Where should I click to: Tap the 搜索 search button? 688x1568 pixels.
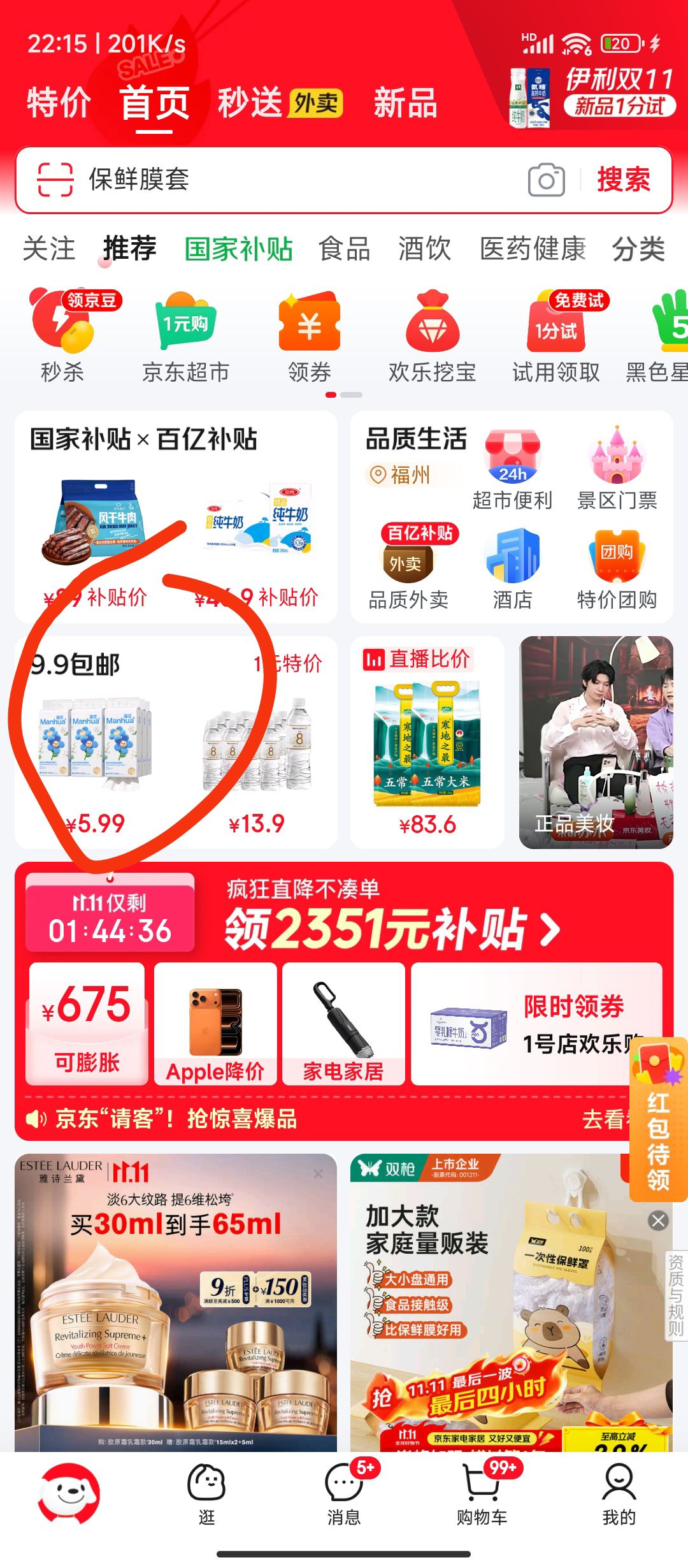coord(624,180)
